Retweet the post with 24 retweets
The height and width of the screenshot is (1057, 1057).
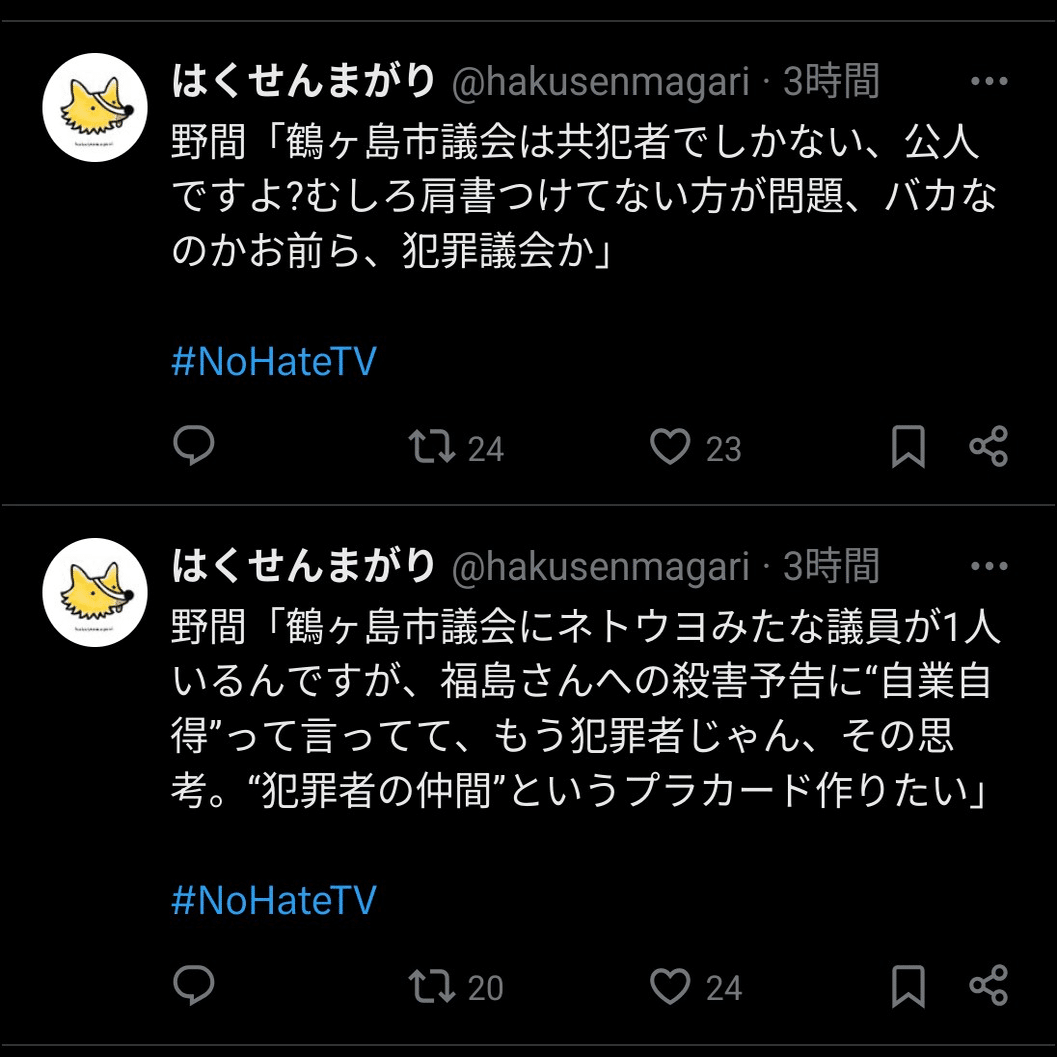[432, 447]
